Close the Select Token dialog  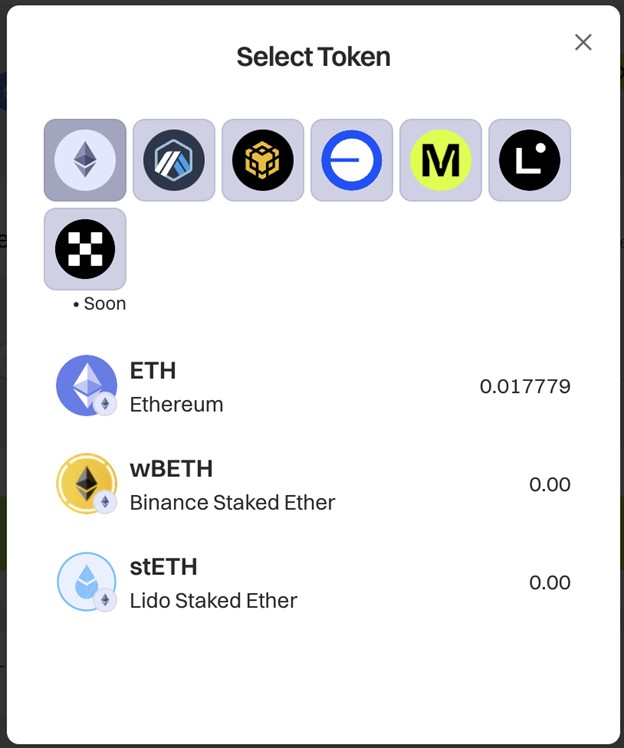(583, 42)
